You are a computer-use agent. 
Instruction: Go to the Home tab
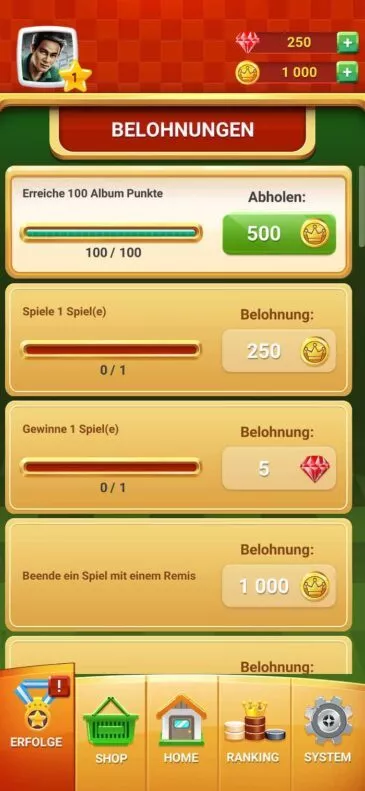coord(181,732)
